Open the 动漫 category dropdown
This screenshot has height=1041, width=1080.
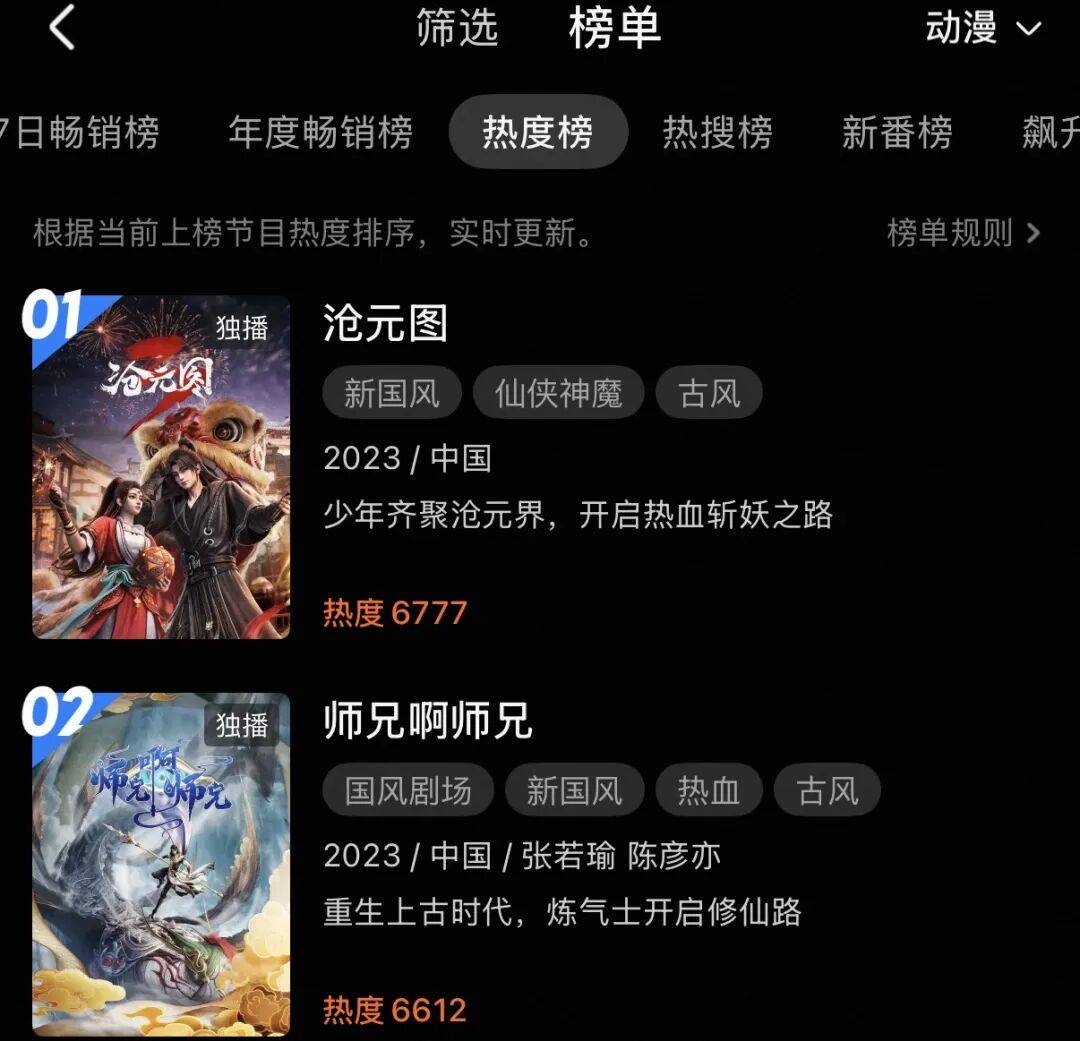(x=983, y=28)
